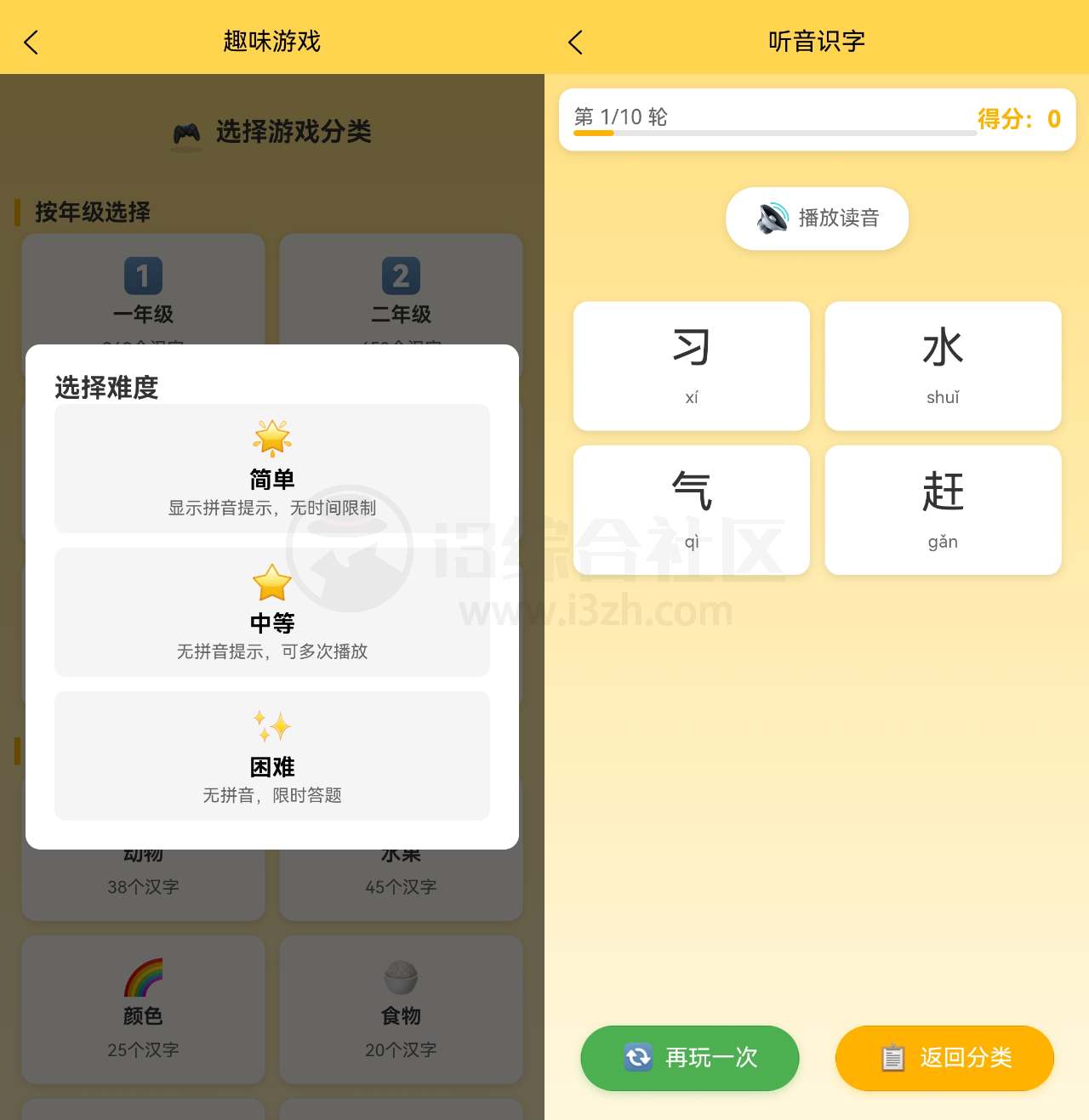The width and height of the screenshot is (1089, 1120).
Task: Select the answer card 水 (shuǐ)
Action: pyautogui.click(x=943, y=366)
